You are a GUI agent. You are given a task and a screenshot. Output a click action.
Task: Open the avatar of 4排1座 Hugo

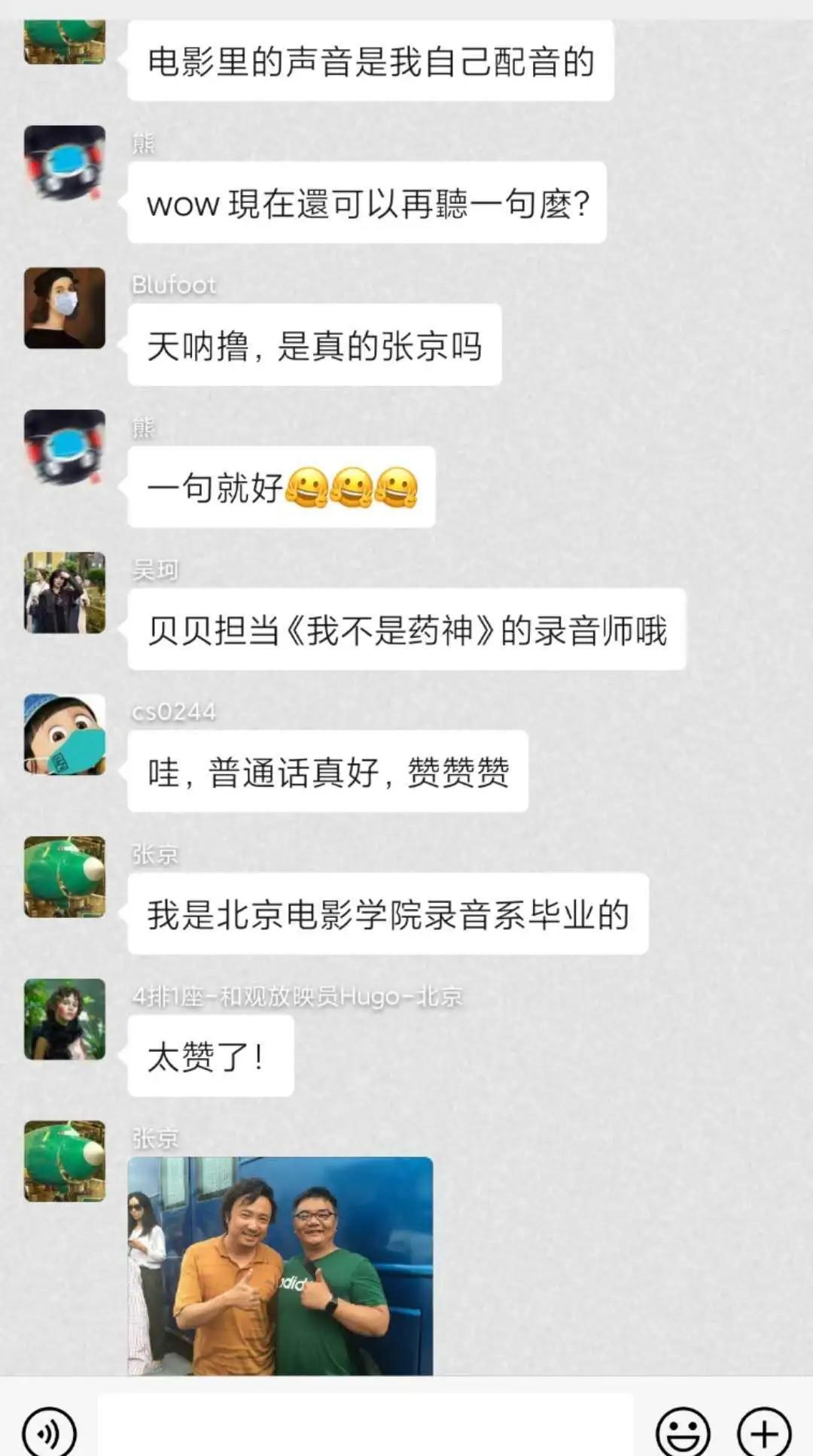[65, 1019]
